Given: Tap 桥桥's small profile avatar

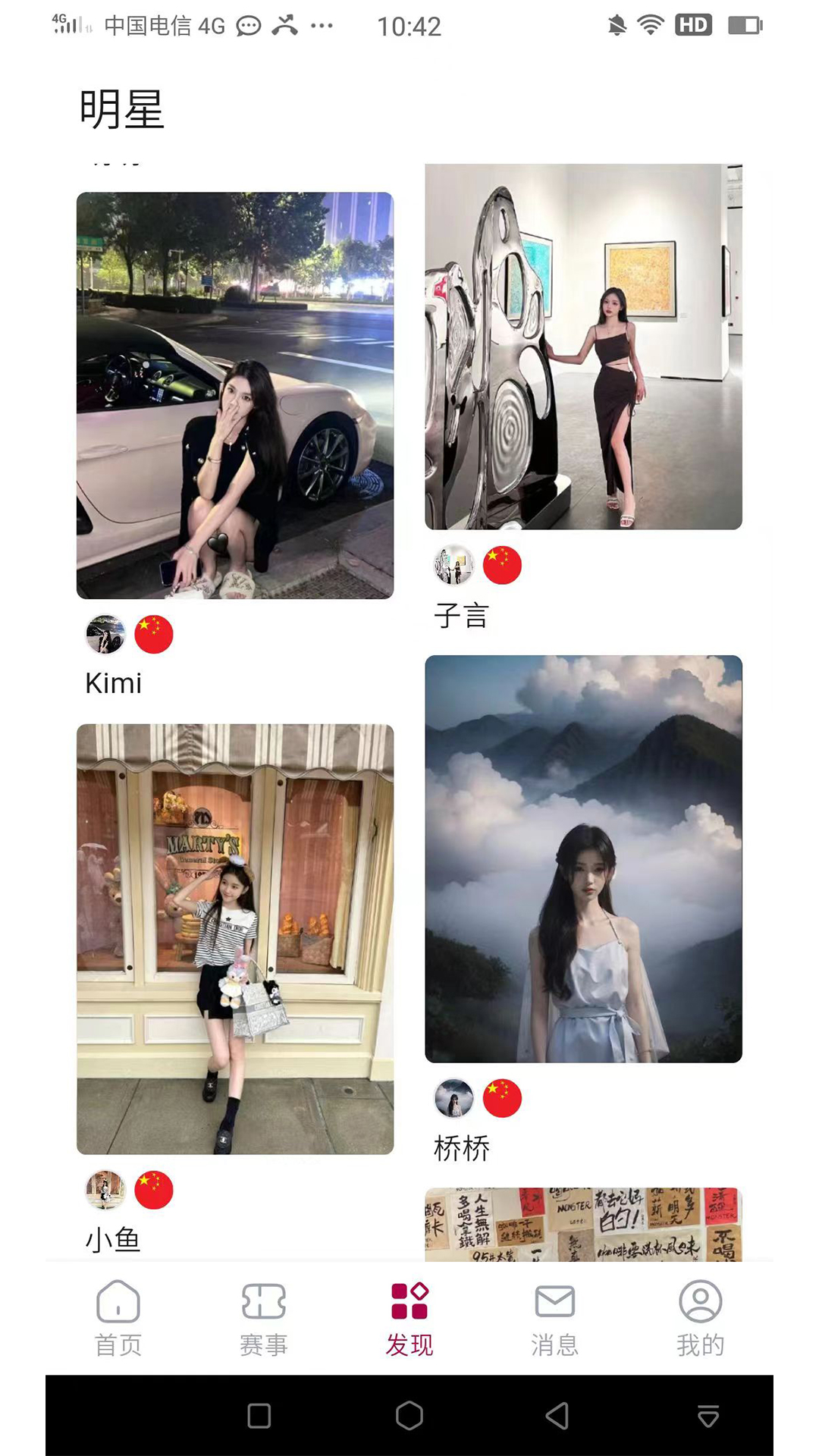Looking at the screenshot, I should coord(453,1098).
